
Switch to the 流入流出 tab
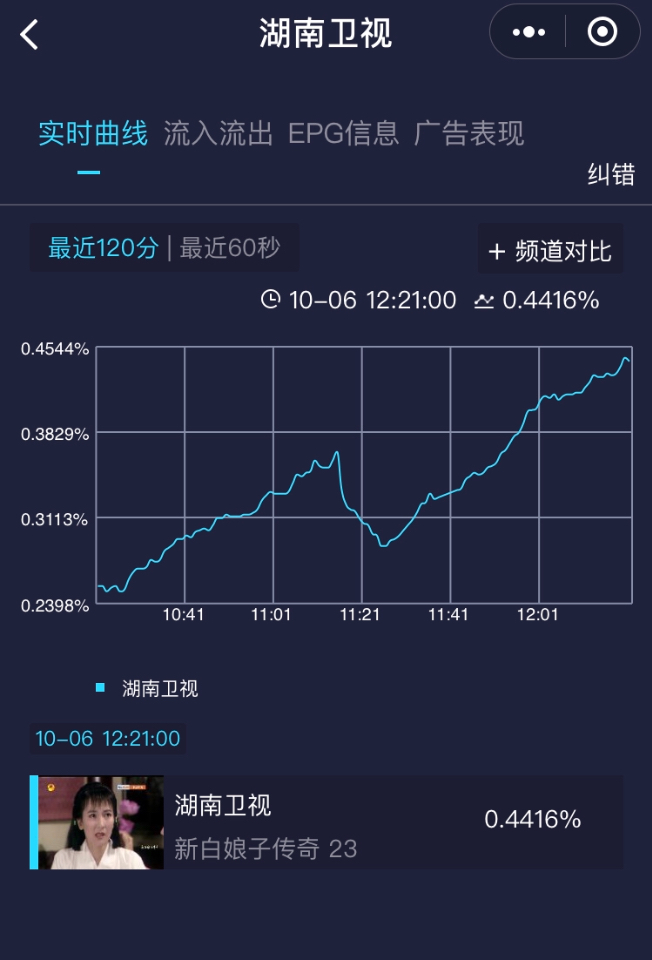tap(218, 133)
